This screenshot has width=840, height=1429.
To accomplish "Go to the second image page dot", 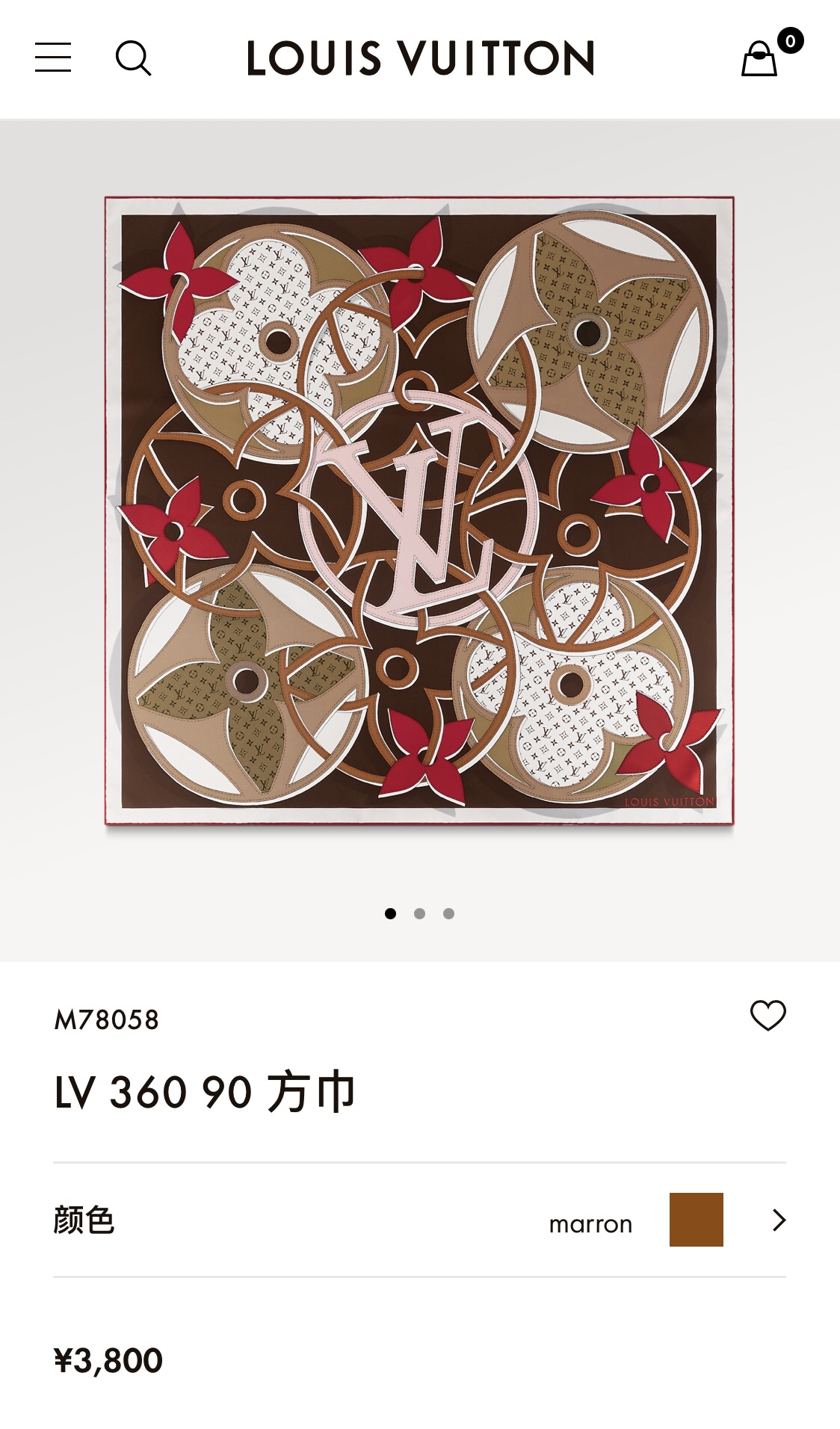I will [419, 913].
